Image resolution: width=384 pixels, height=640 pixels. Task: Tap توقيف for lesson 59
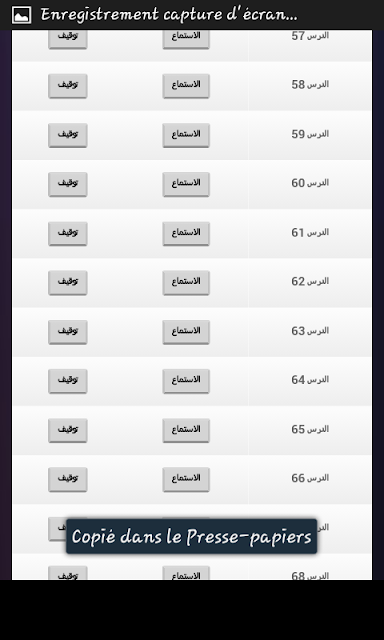(68, 135)
